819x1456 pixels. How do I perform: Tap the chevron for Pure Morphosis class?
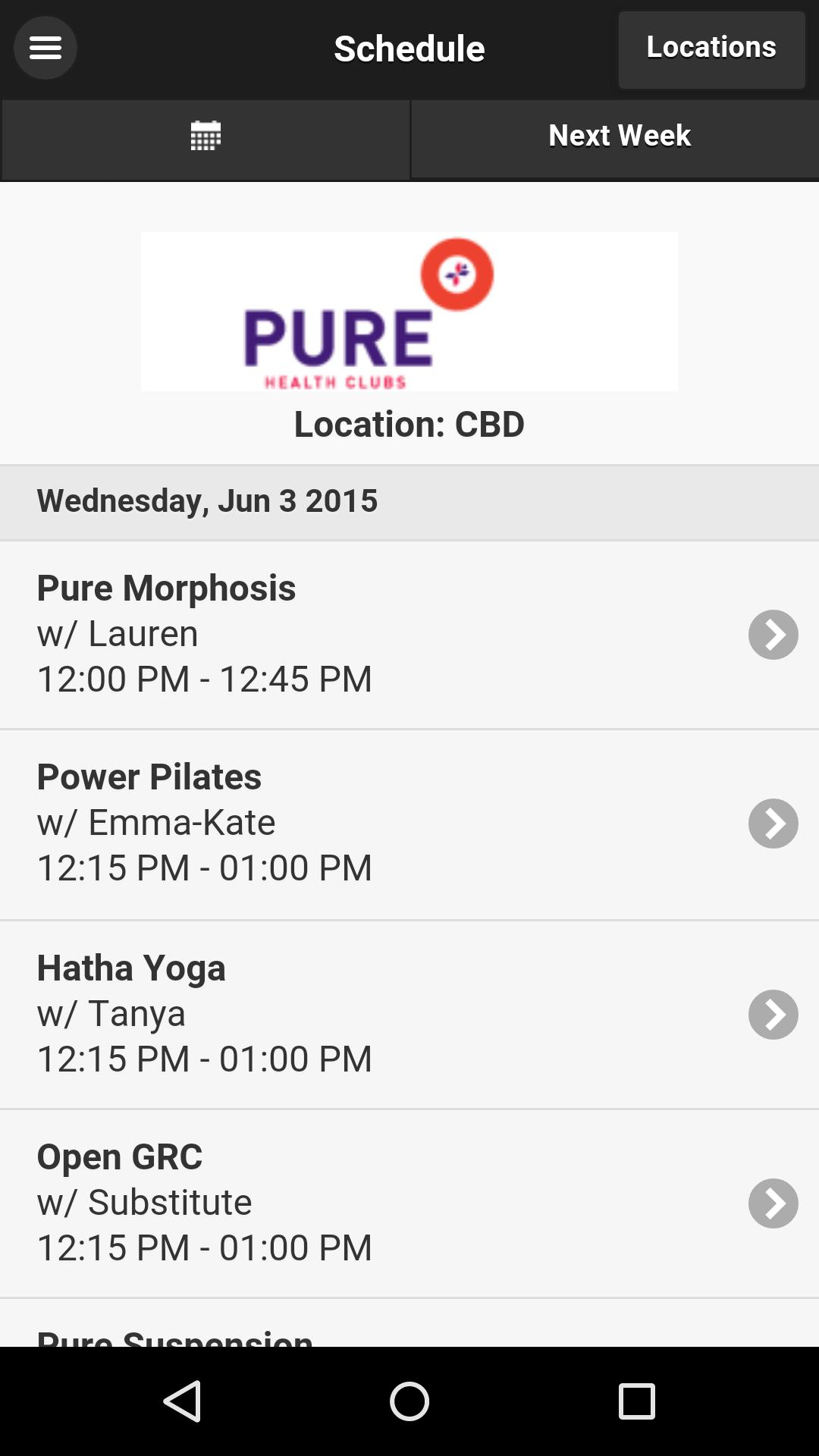point(772,634)
